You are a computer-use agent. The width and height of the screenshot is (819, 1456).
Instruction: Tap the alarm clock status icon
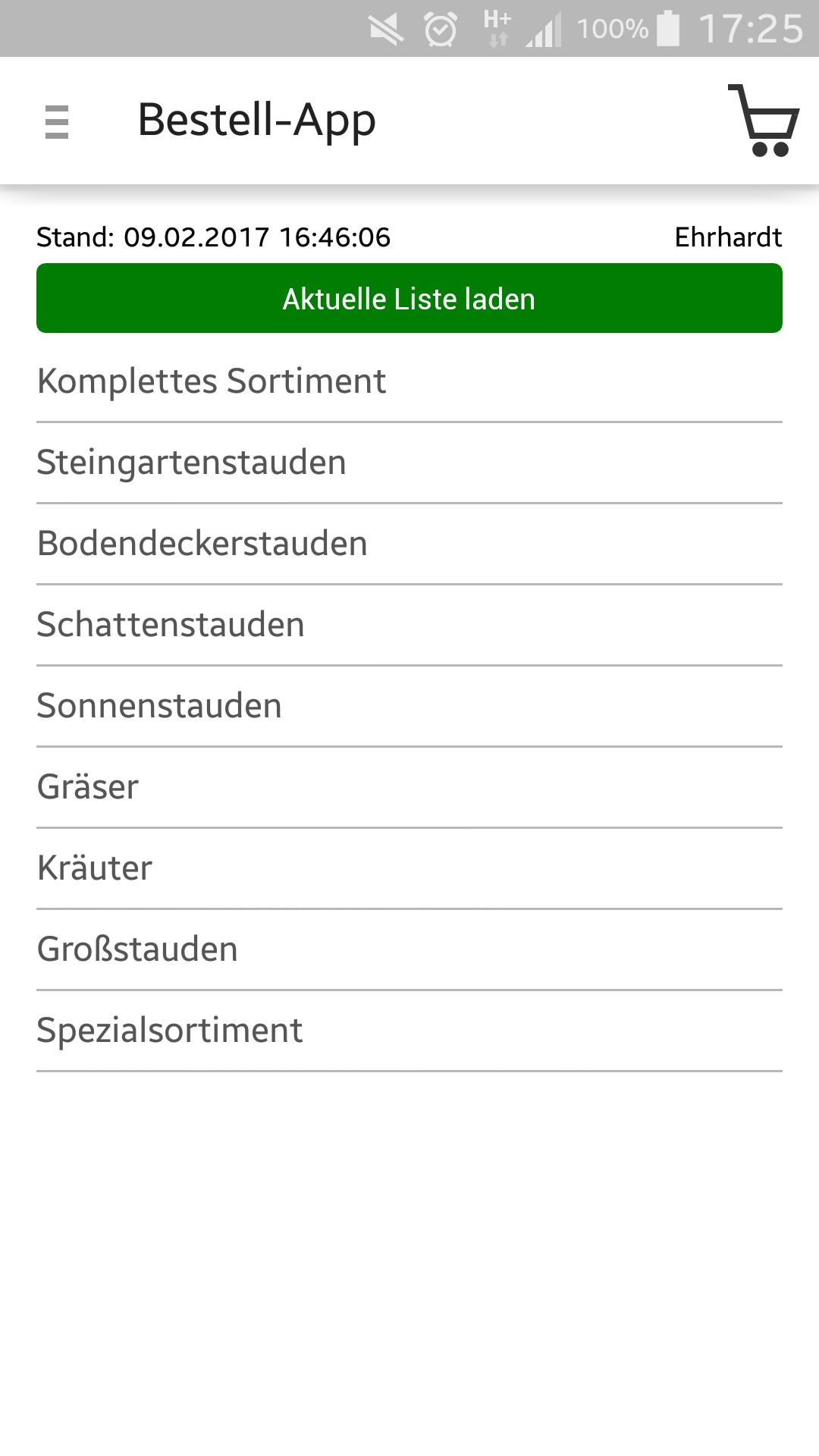[x=440, y=28]
